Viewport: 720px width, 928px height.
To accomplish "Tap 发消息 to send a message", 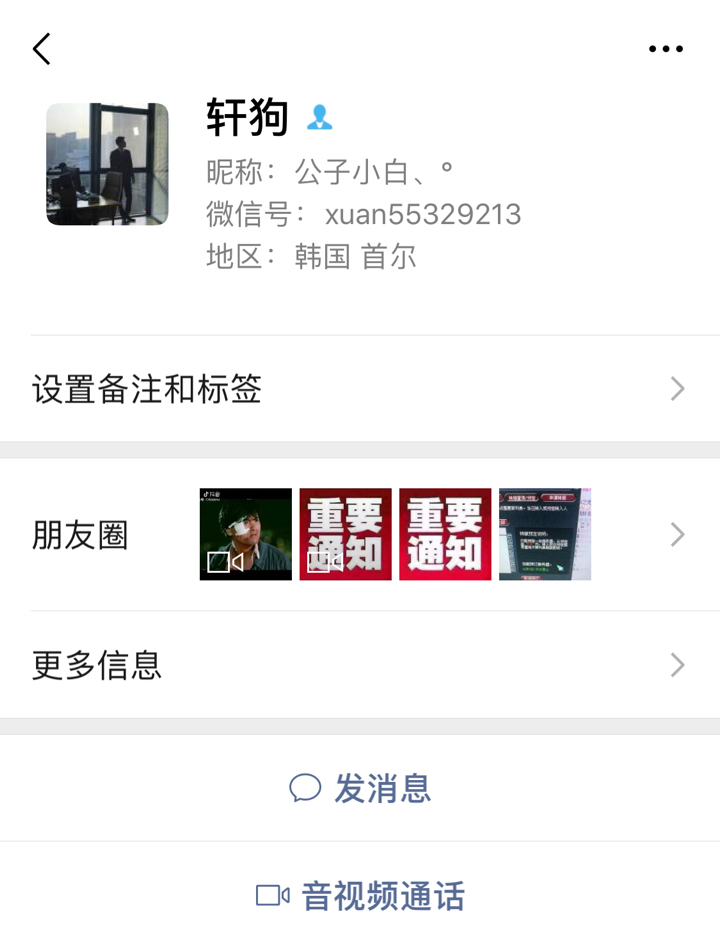I will [x=360, y=789].
